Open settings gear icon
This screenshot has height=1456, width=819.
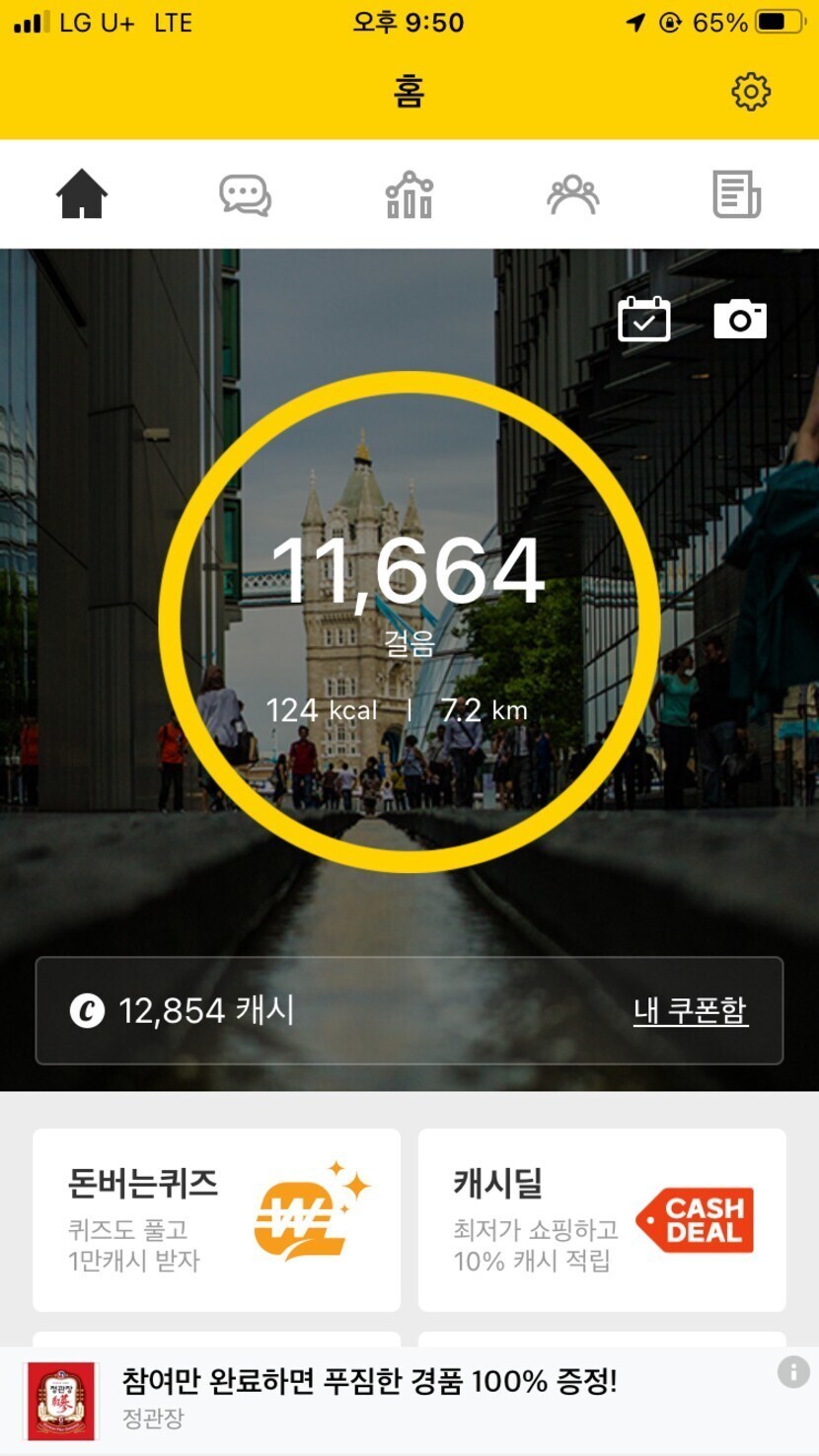750,92
